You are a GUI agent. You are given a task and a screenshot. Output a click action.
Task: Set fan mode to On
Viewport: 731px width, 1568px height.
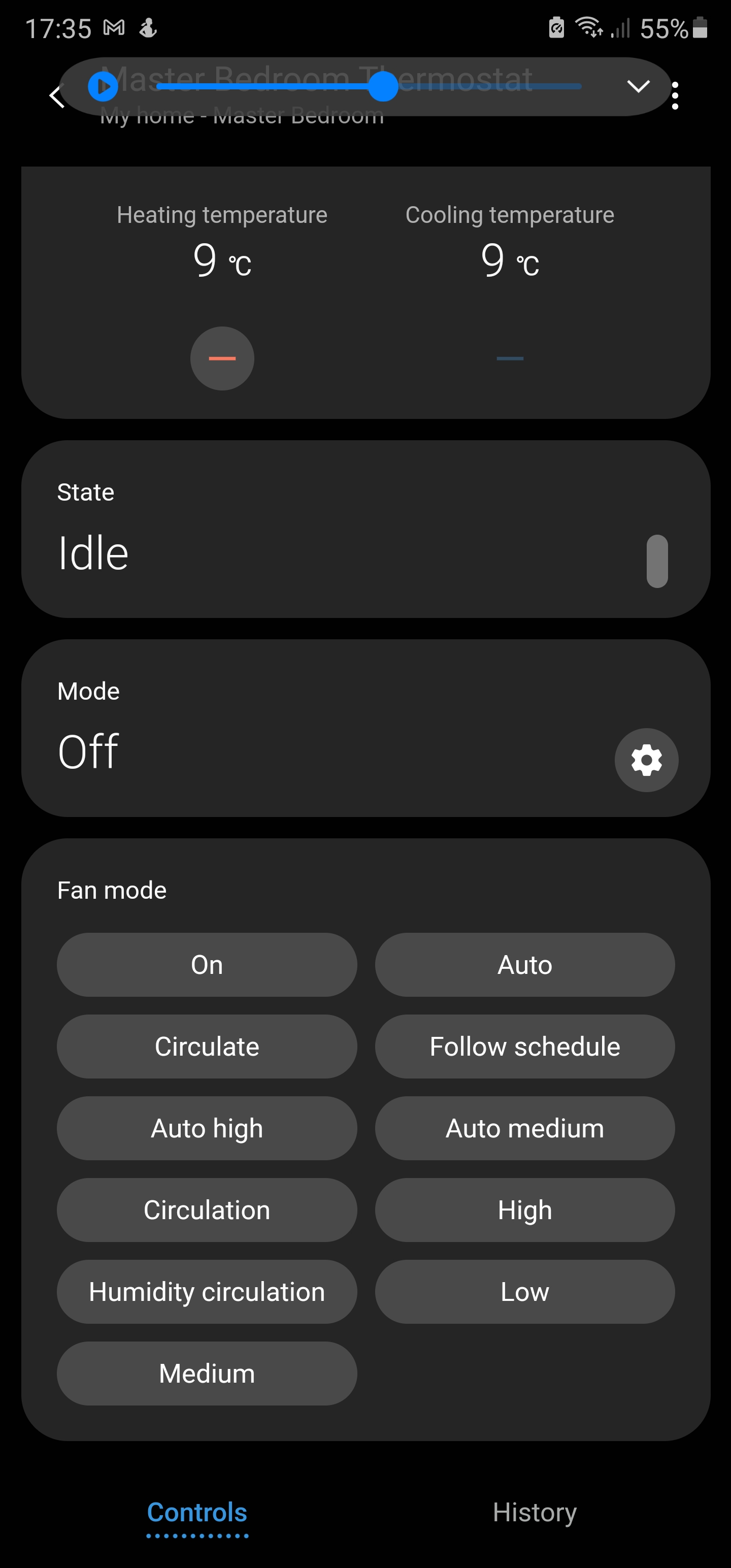click(x=207, y=965)
